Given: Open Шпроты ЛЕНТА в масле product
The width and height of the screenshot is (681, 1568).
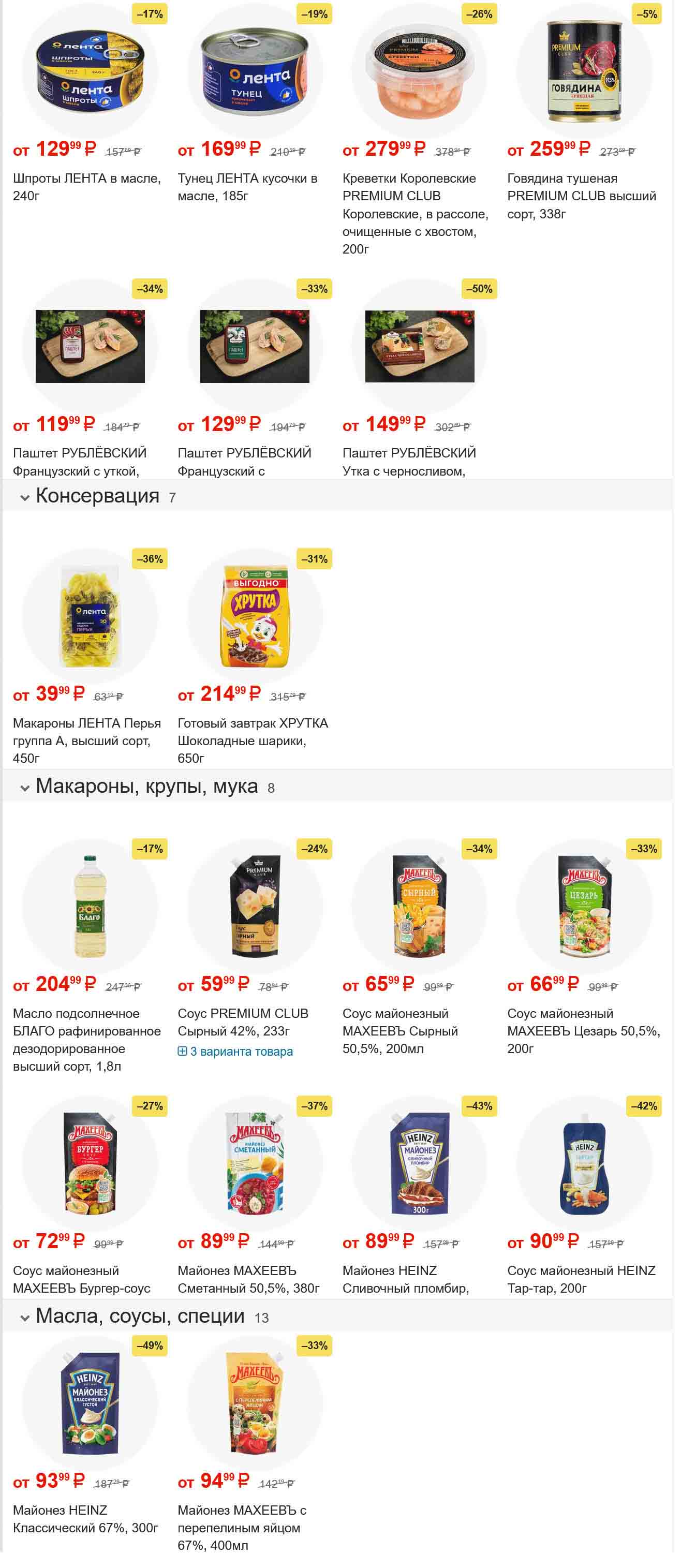Looking at the screenshot, I should [86, 187].
